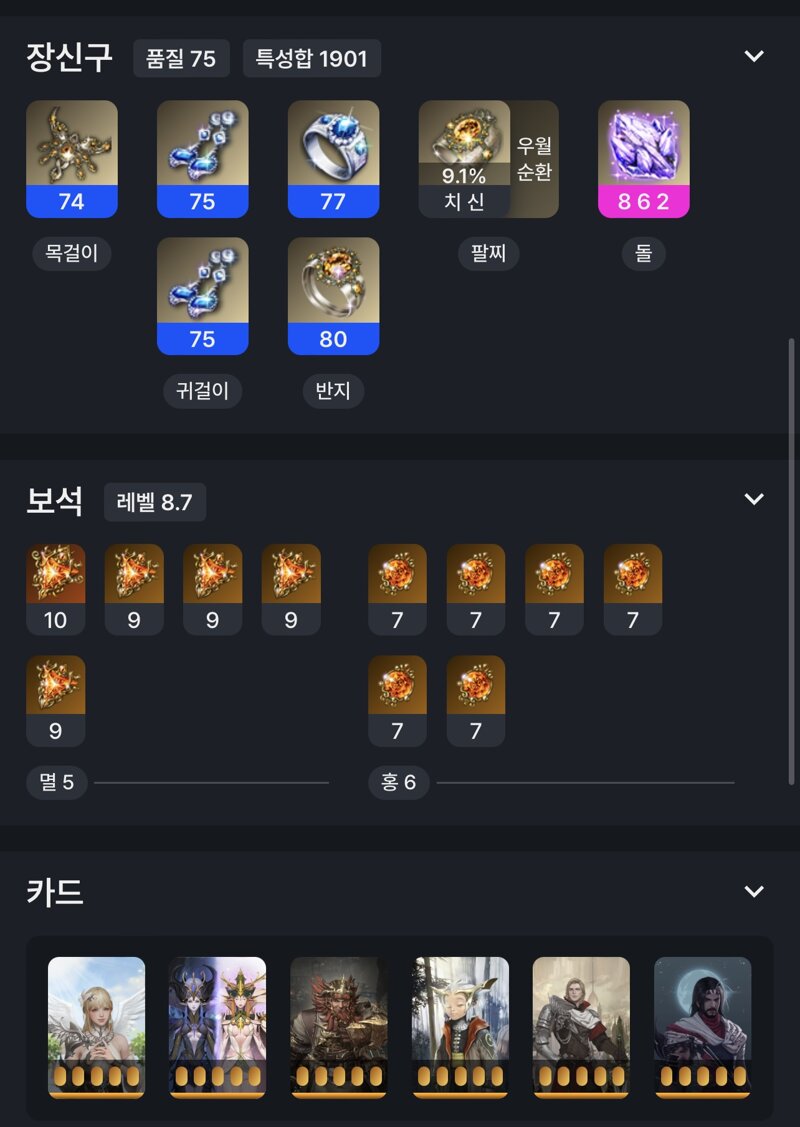Open the ability stone marked 8 6 2
The height and width of the screenshot is (1127, 800).
pos(643,158)
